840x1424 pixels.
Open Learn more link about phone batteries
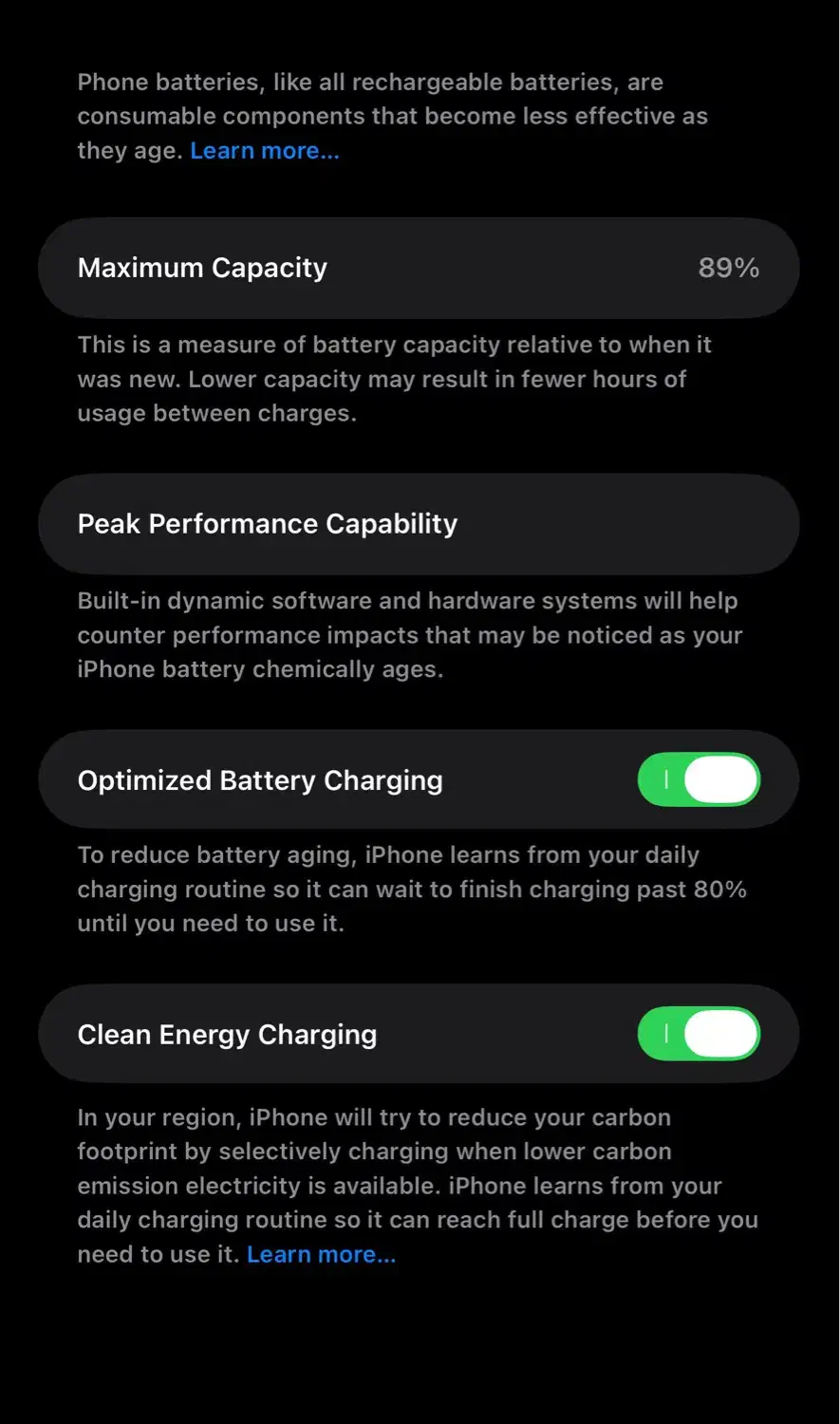pos(265,151)
